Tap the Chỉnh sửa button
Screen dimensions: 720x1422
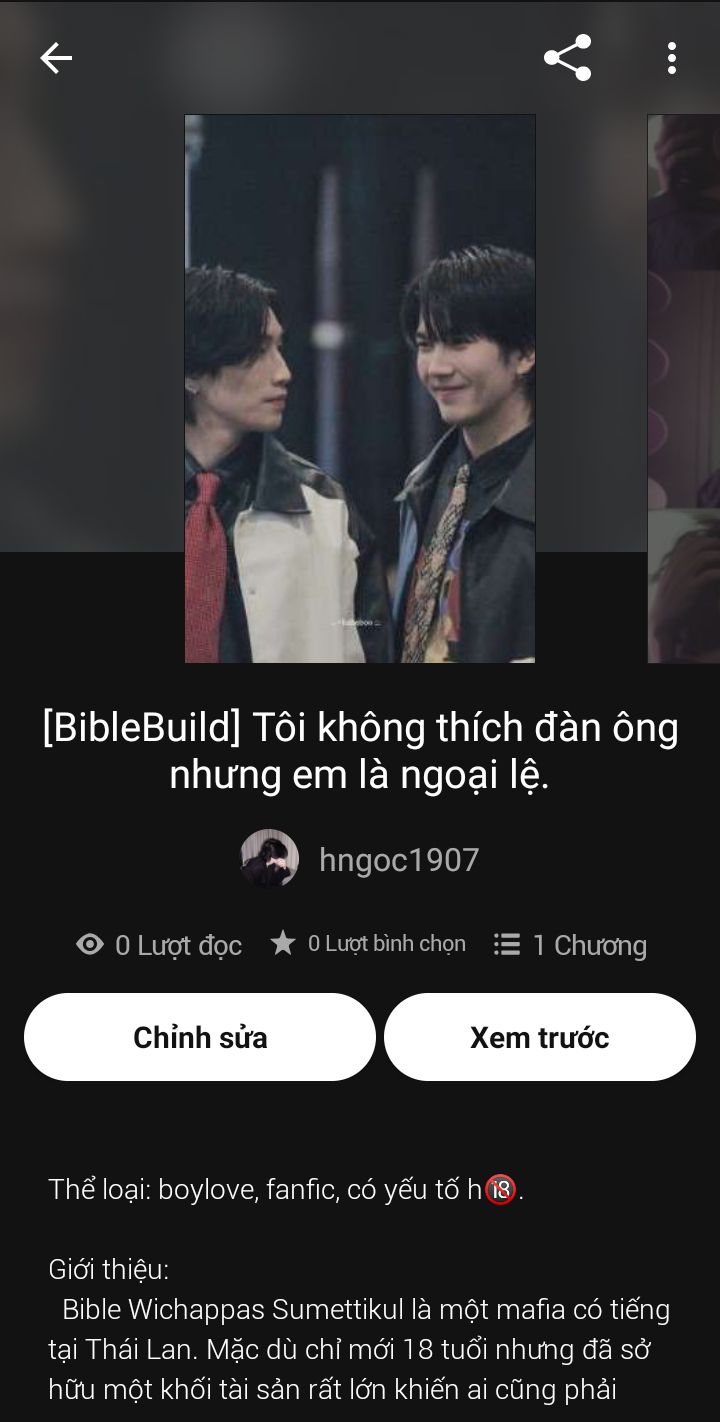tap(200, 1037)
